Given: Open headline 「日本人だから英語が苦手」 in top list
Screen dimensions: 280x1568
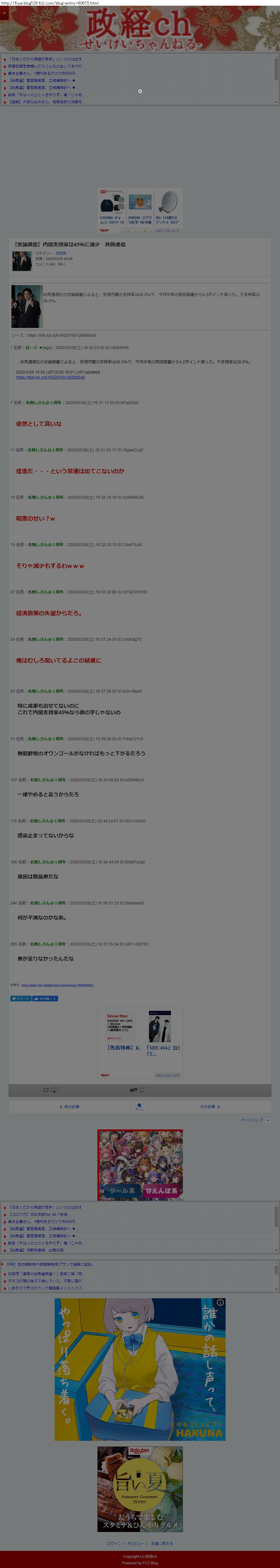Looking at the screenshot, I should (46, 59).
